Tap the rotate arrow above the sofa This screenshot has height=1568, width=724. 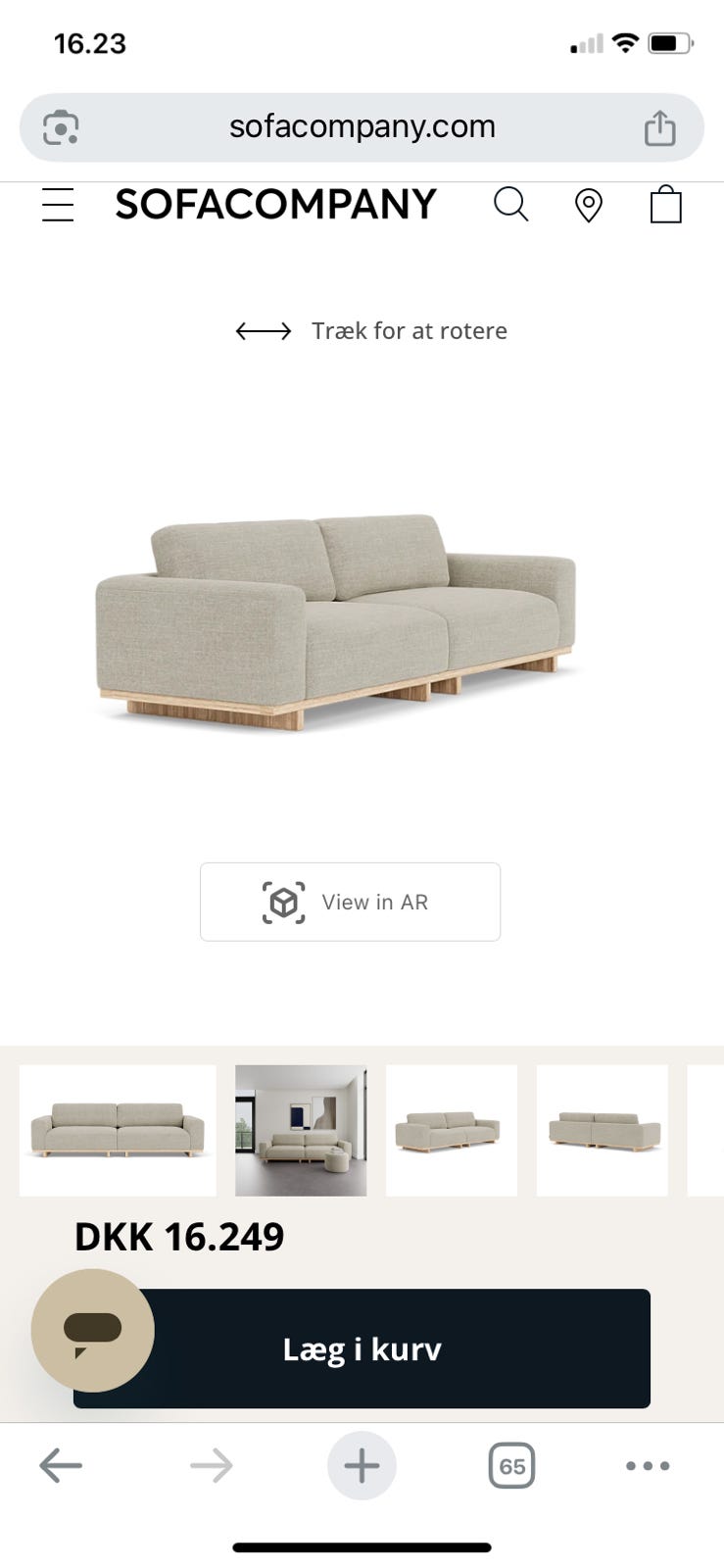click(x=263, y=330)
